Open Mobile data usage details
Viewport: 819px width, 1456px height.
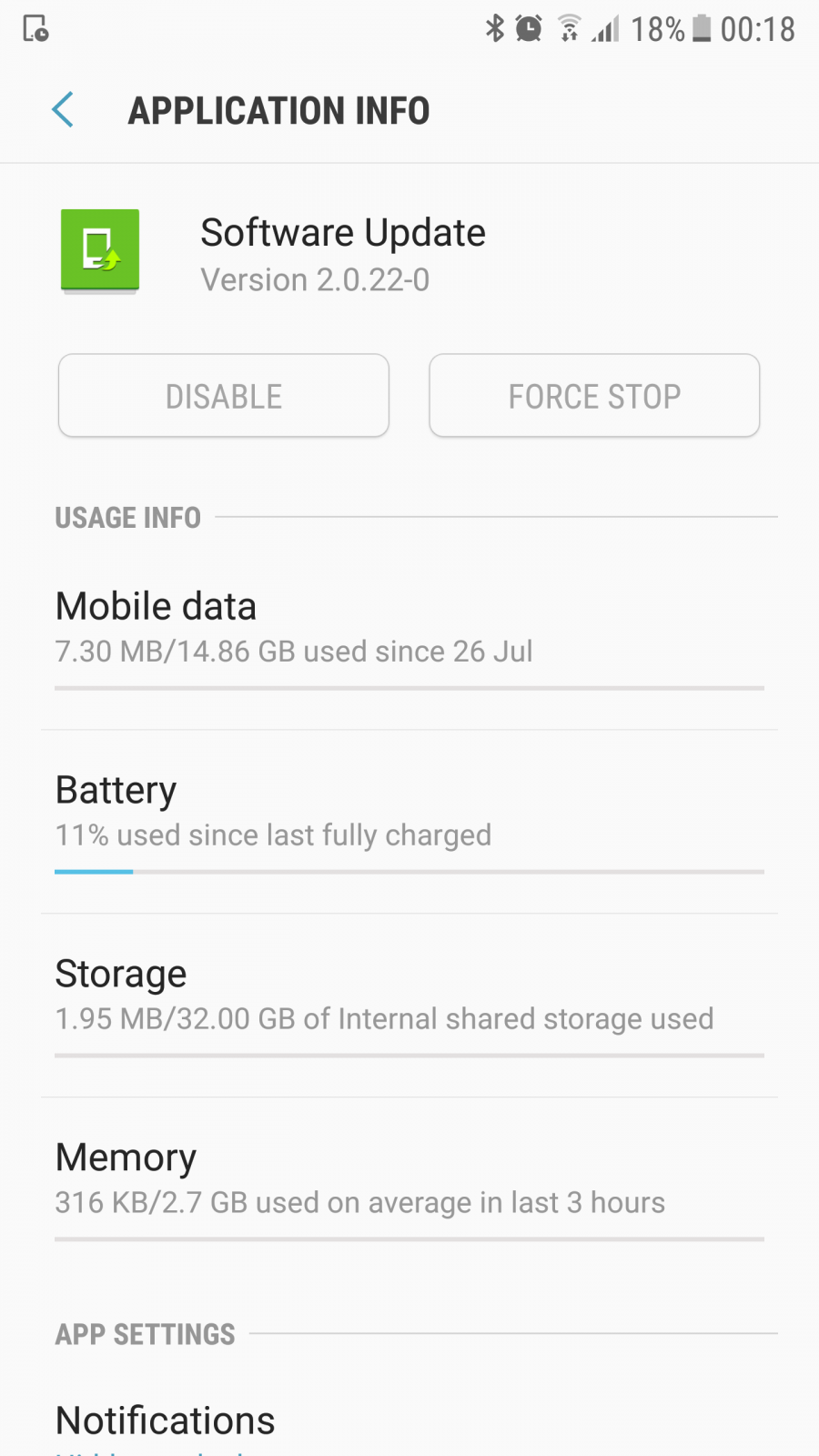pyautogui.click(x=409, y=638)
